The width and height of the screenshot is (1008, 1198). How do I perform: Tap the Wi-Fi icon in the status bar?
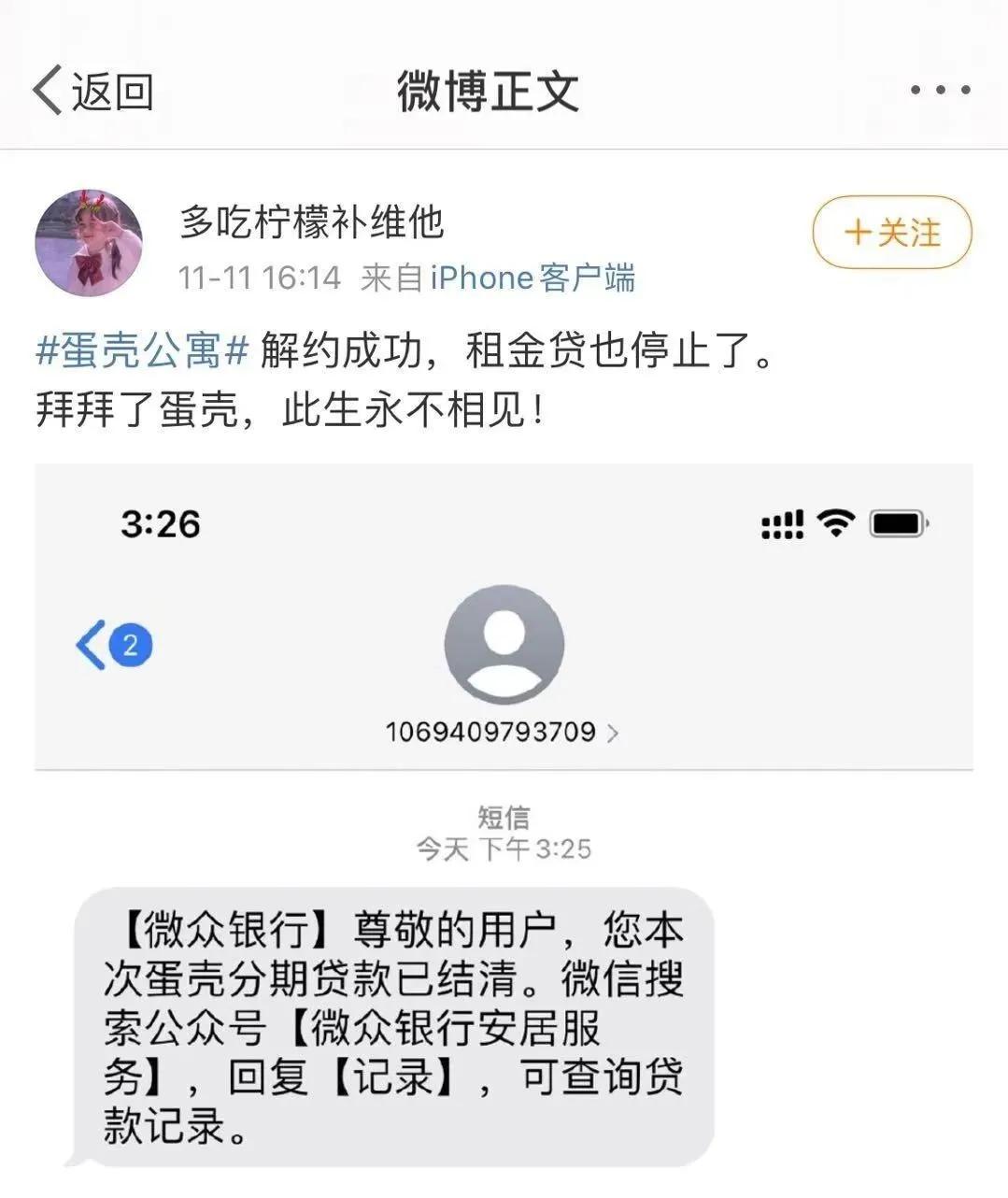tap(834, 524)
